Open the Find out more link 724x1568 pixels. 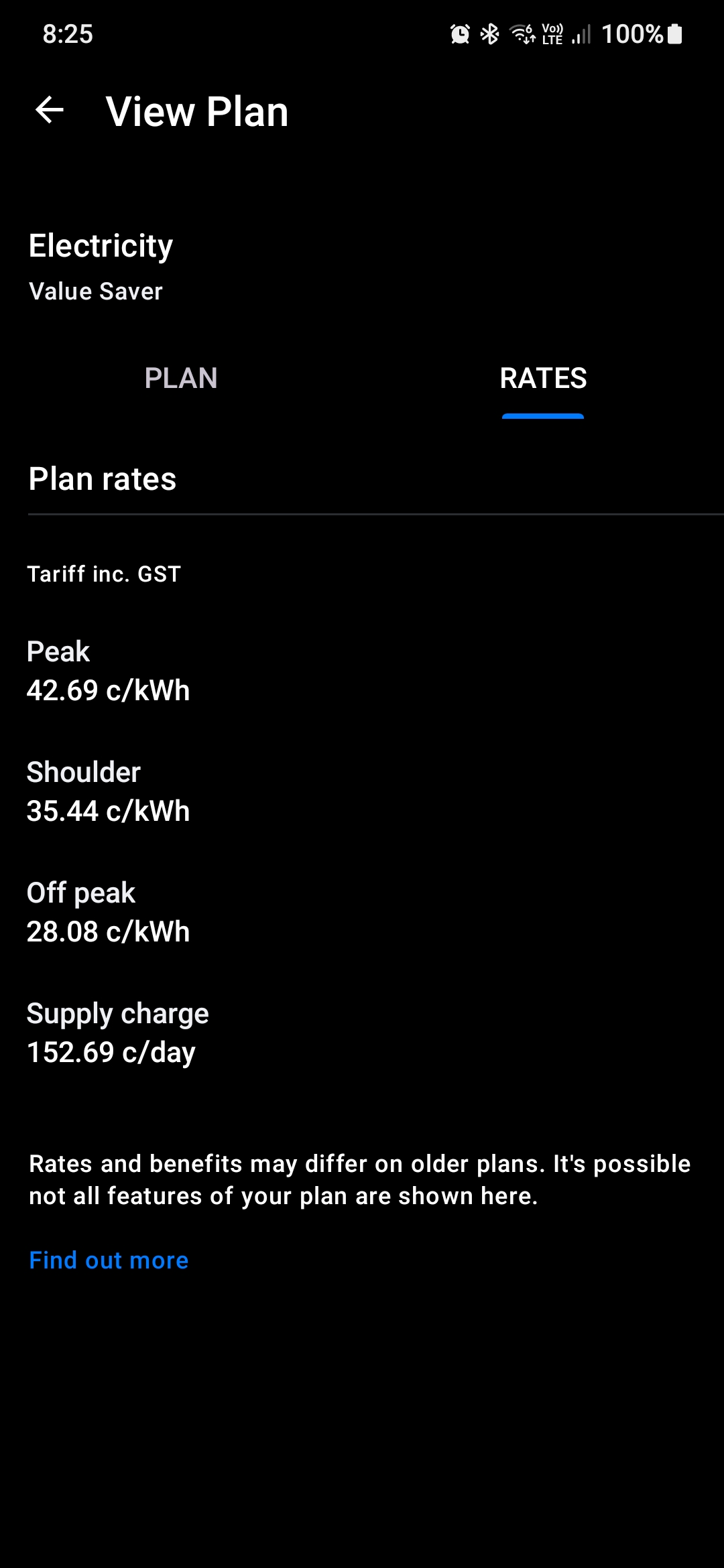click(108, 1259)
